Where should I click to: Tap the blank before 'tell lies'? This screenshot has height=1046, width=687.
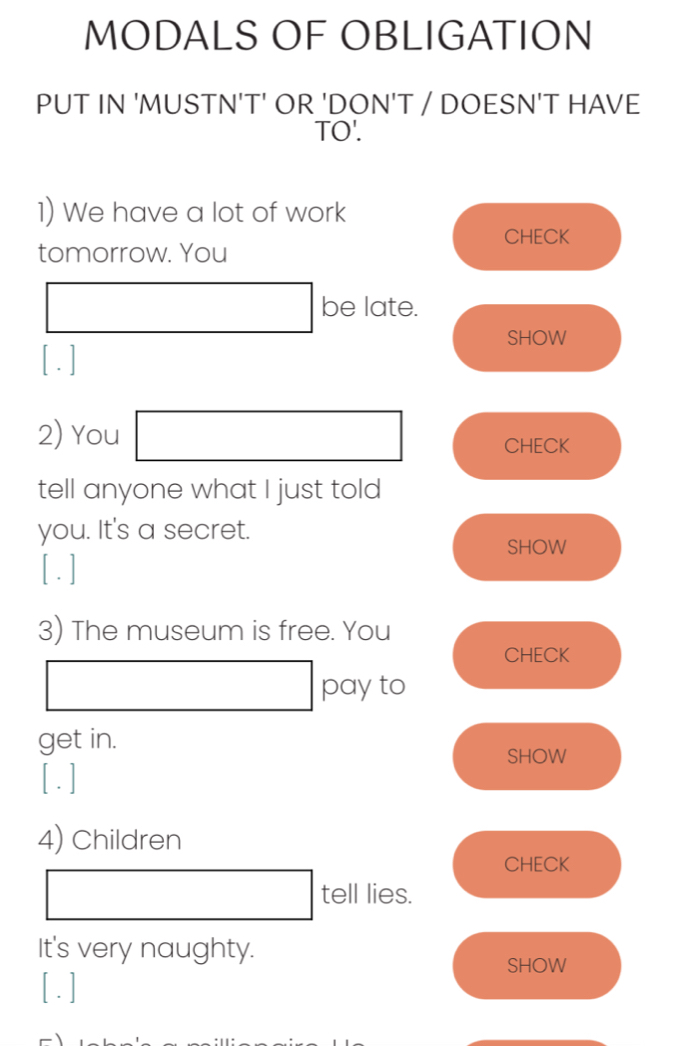click(x=179, y=895)
